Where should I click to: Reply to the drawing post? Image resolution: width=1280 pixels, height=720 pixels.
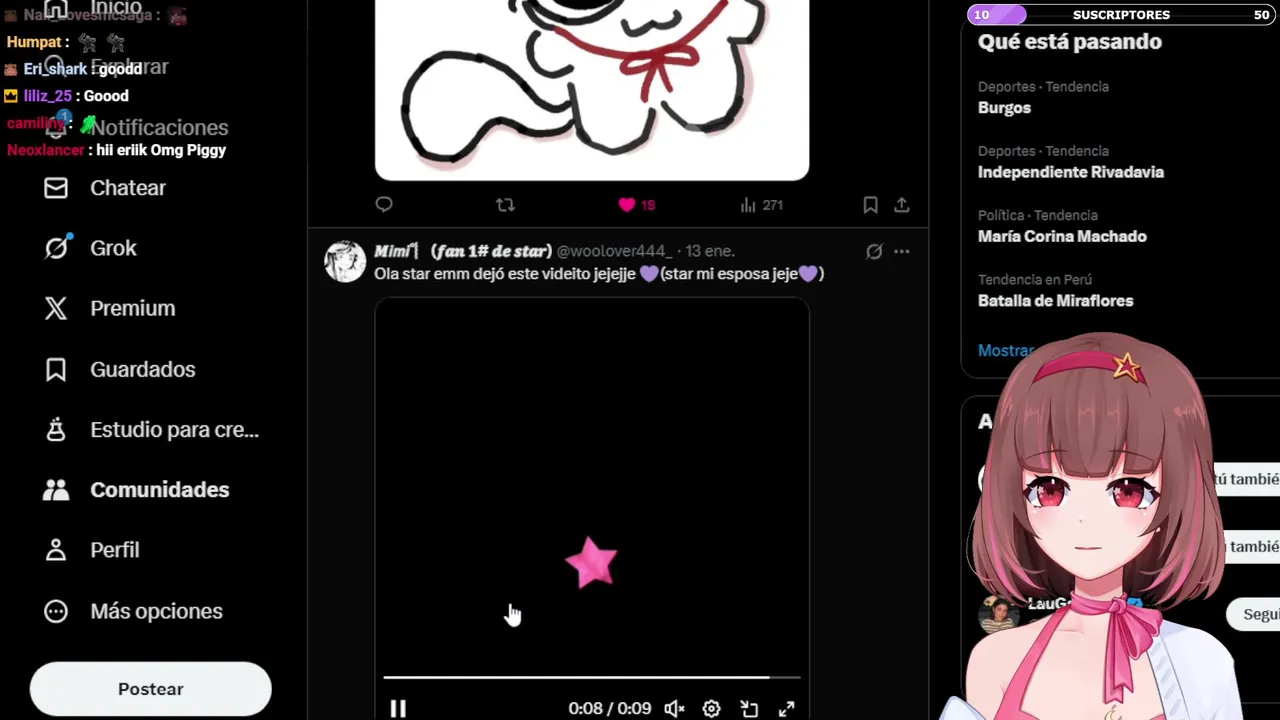(384, 205)
